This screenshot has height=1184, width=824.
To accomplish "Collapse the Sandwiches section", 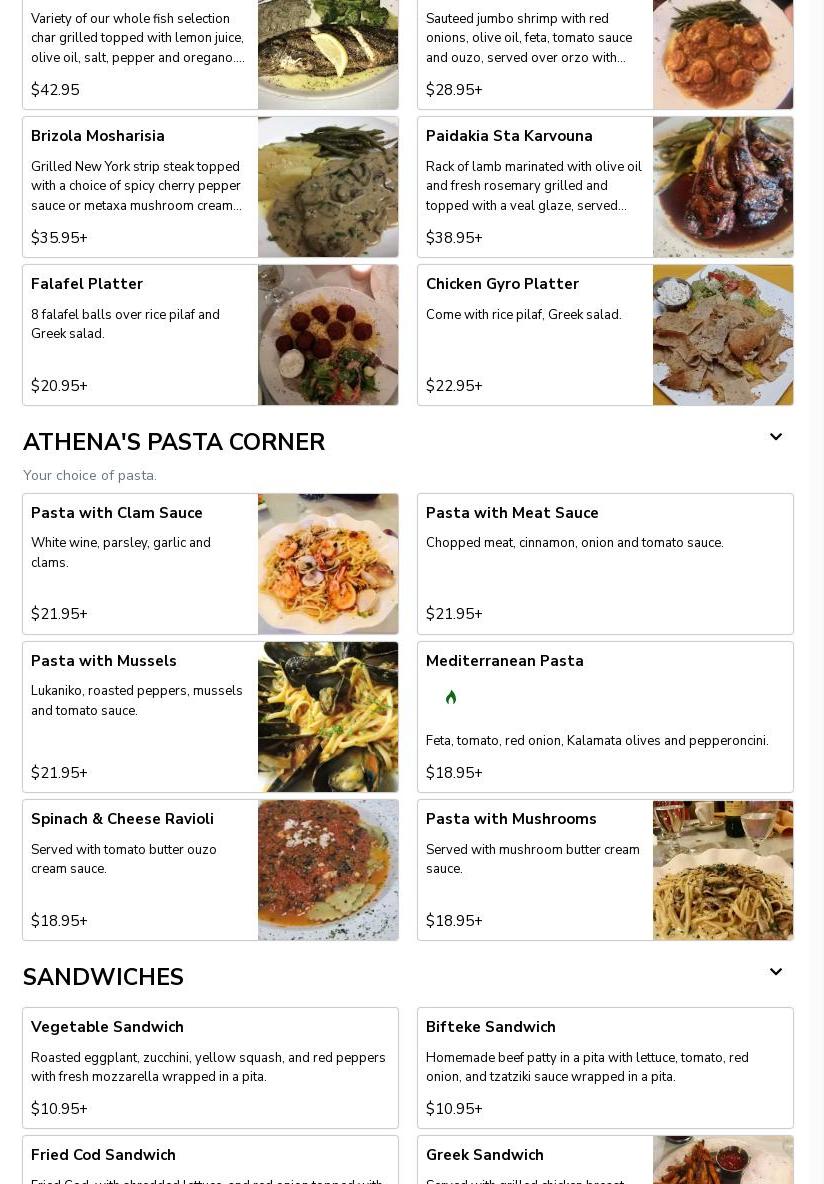I will (x=775, y=973).
